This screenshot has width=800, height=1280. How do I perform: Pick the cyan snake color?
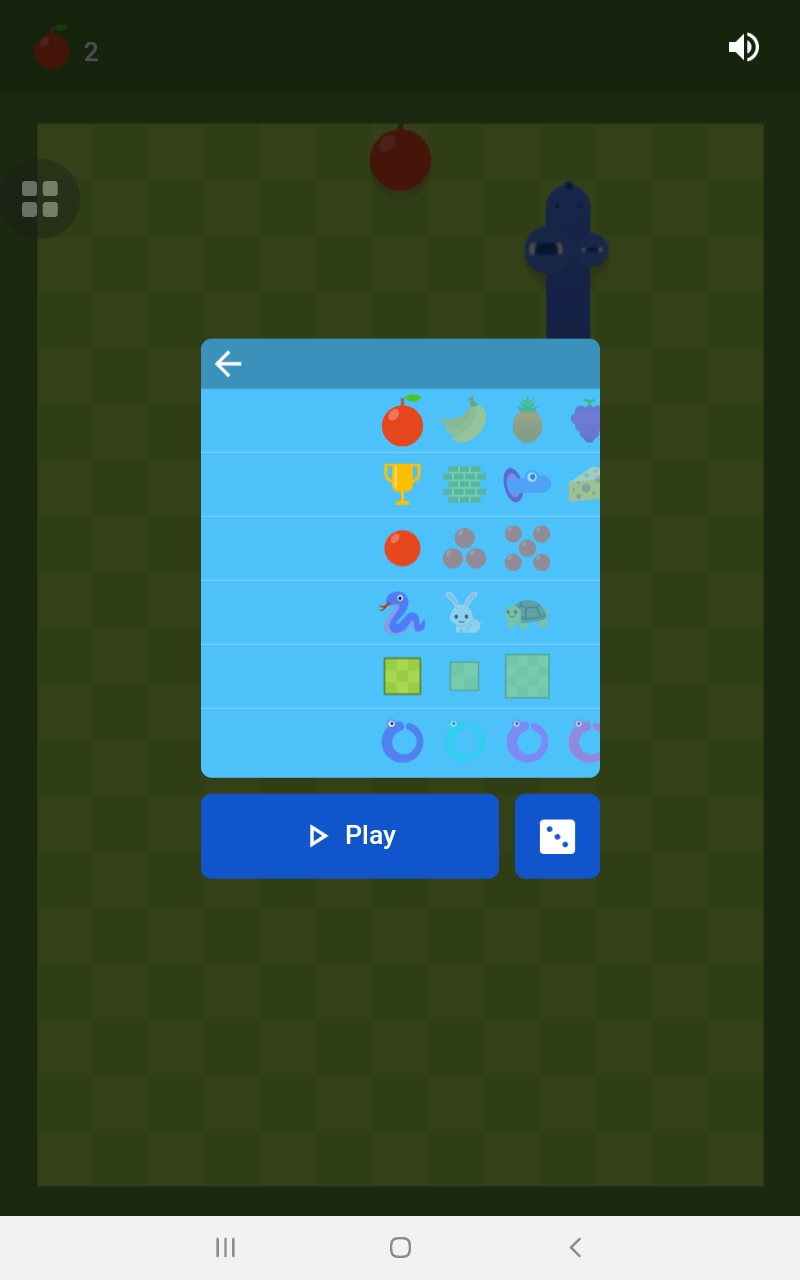464,741
